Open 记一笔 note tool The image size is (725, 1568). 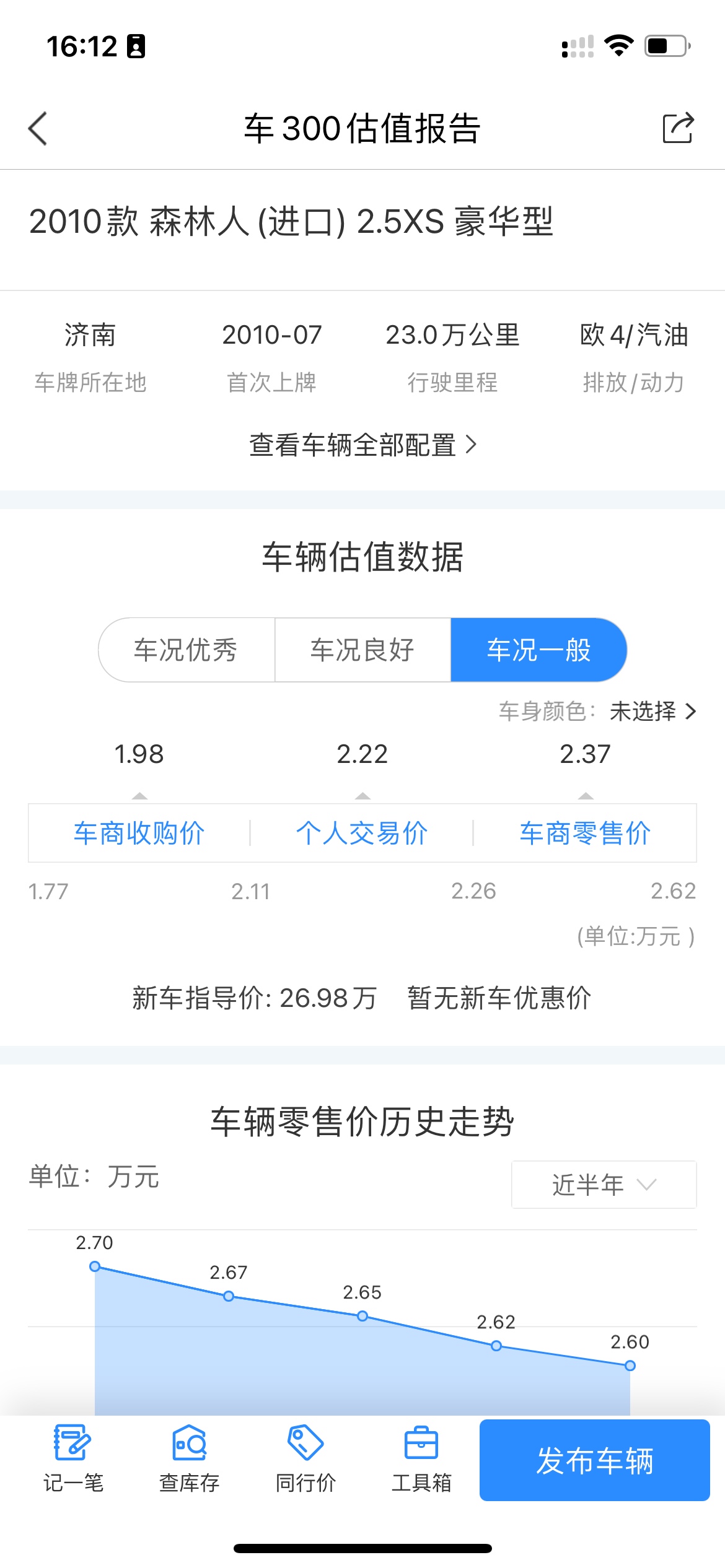73,1458
